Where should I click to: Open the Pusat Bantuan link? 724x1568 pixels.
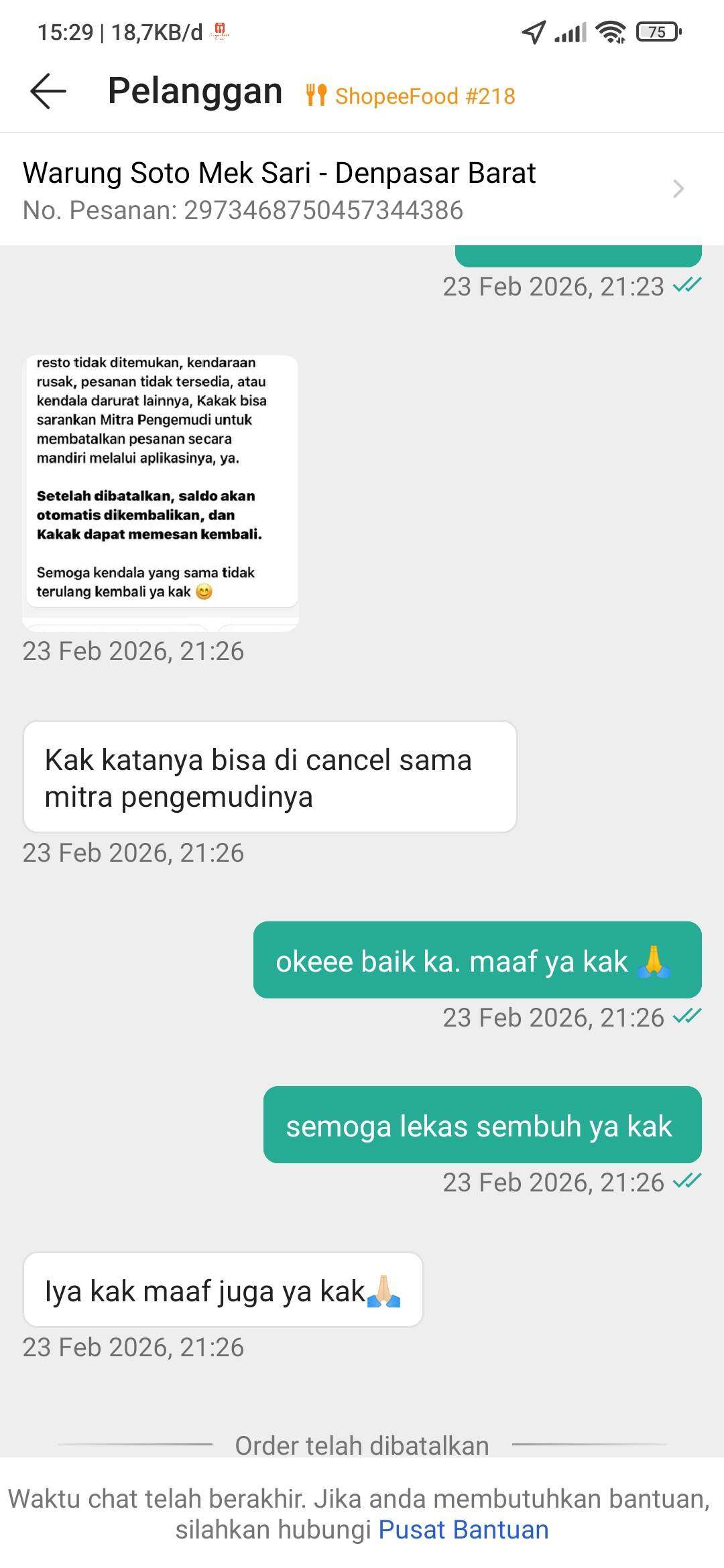463,1530
